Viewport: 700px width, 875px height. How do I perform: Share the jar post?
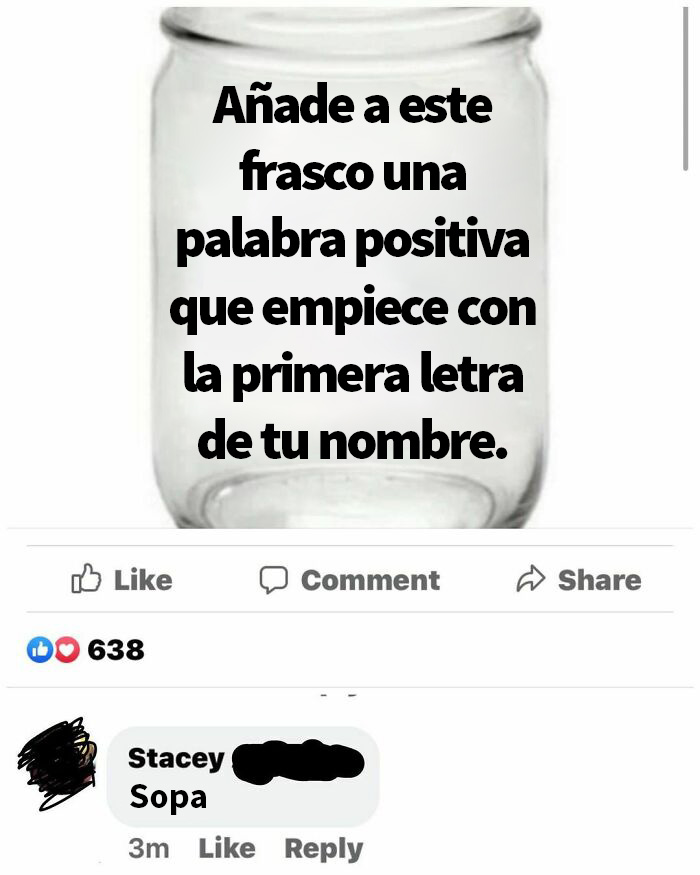point(579,580)
